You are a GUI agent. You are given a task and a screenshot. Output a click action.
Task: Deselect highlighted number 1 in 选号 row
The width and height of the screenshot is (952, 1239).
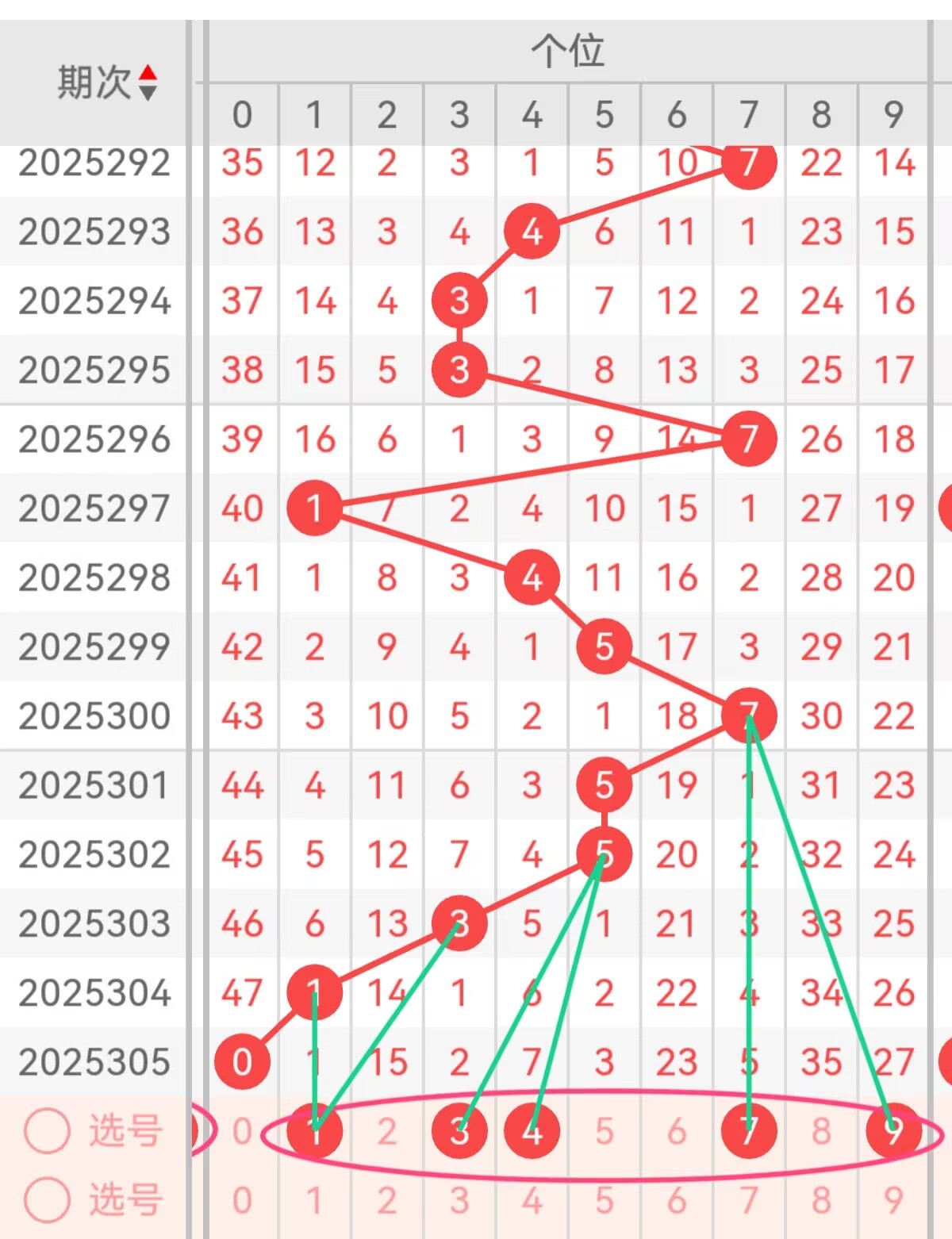click(x=314, y=1131)
